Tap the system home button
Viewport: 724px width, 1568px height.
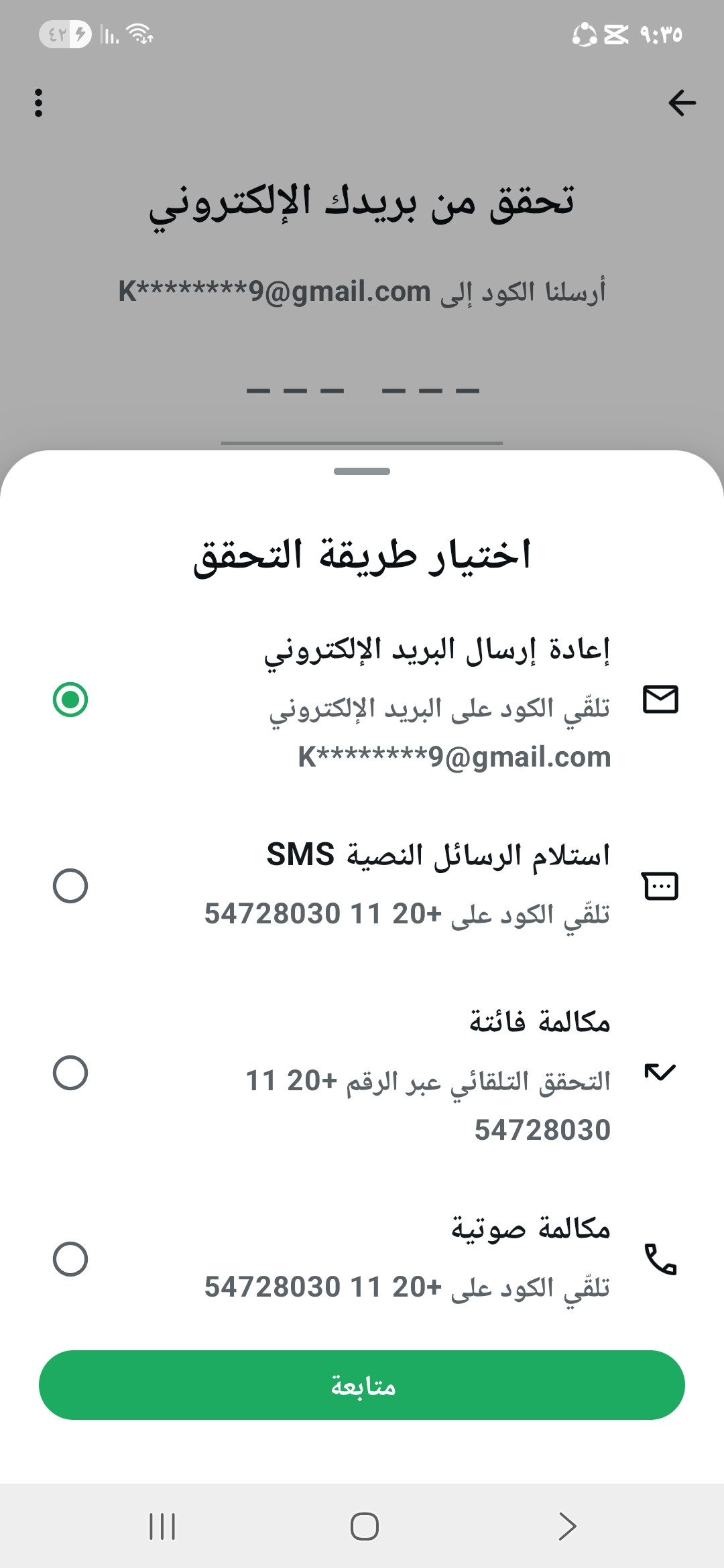pyautogui.click(x=365, y=1526)
